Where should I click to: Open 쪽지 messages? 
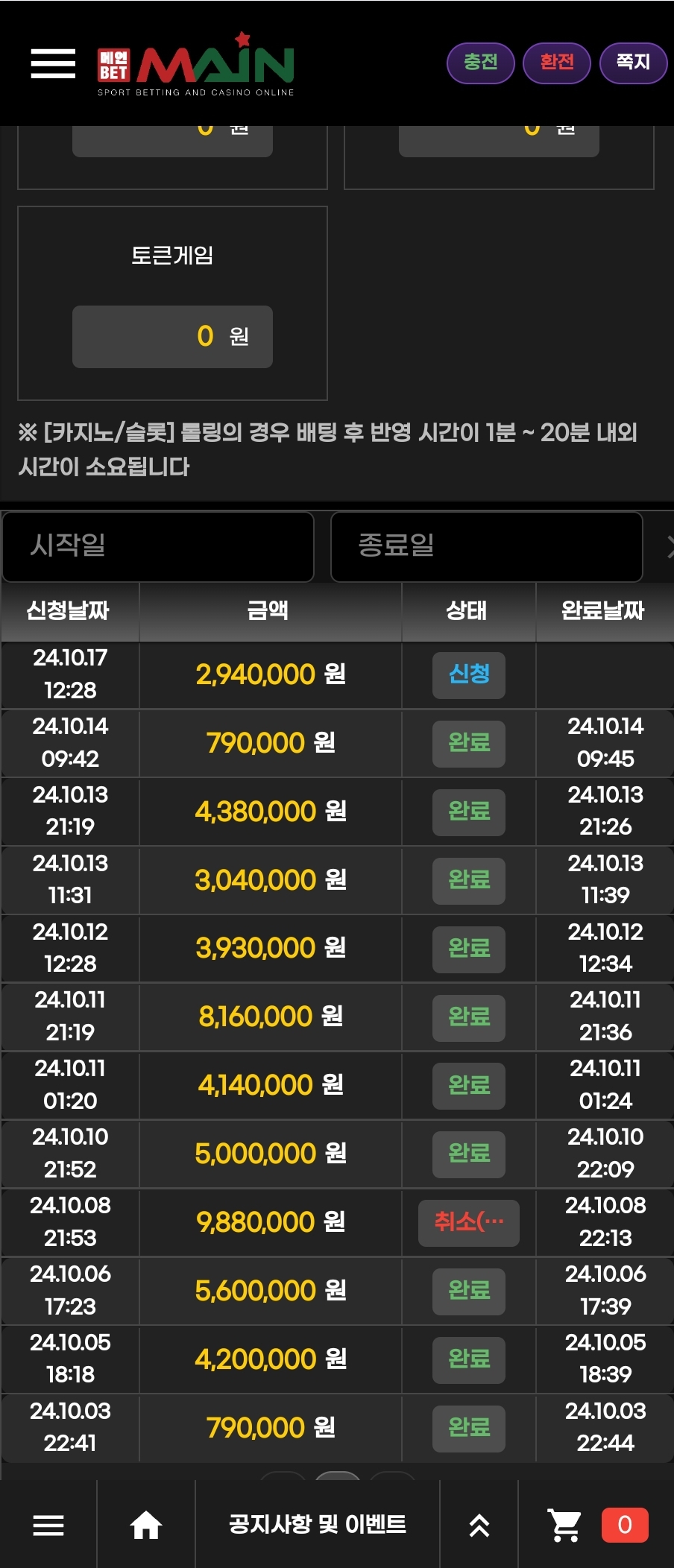(633, 63)
